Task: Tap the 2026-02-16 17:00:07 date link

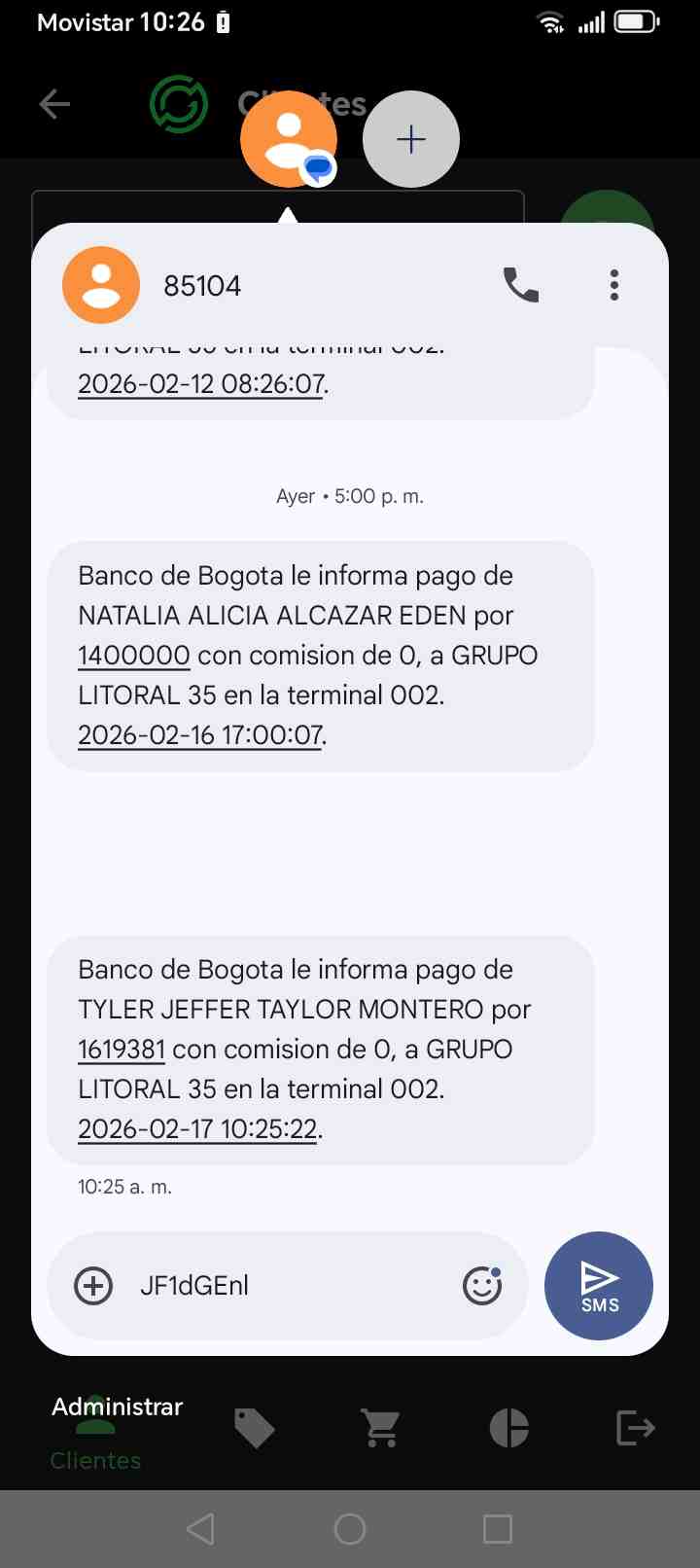Action: coord(200,734)
